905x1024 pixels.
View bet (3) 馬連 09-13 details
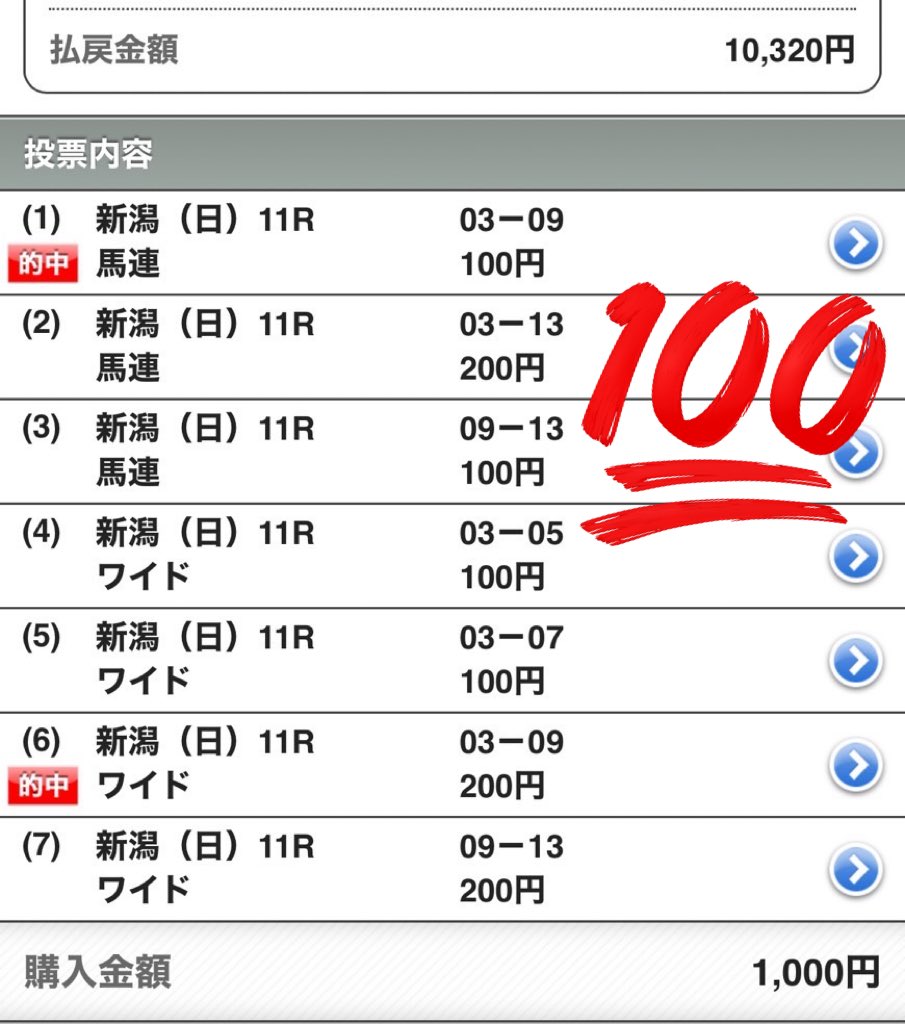(856, 452)
